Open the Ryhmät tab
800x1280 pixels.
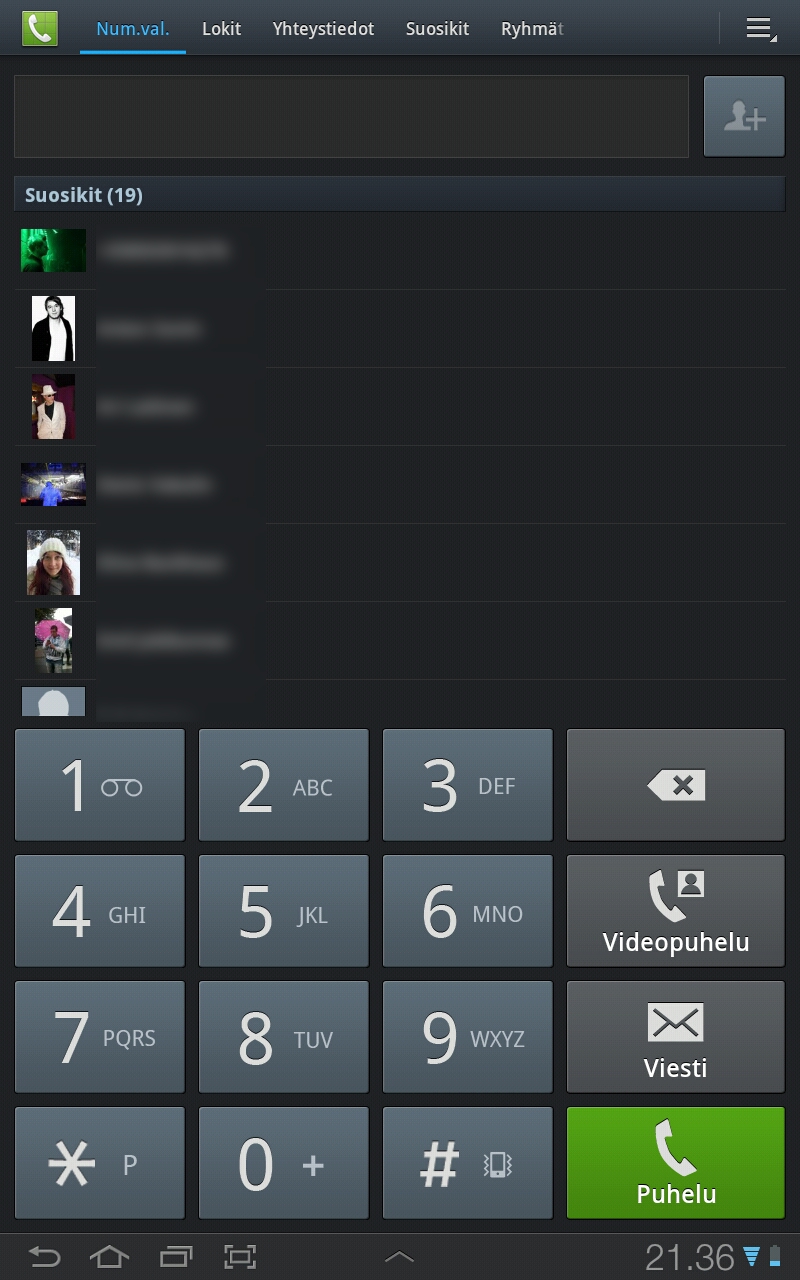pyautogui.click(x=531, y=29)
